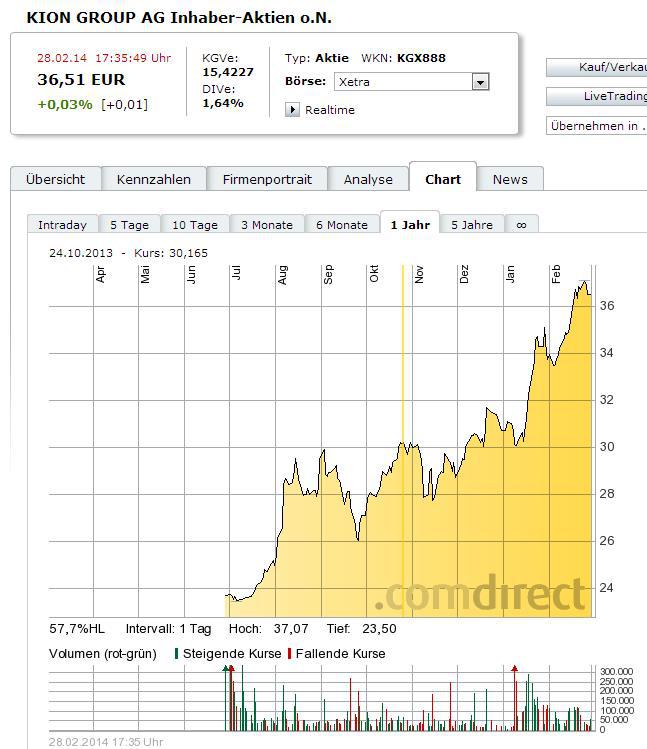
Task: Show the maximum range with infinity tab
Action: (521, 225)
